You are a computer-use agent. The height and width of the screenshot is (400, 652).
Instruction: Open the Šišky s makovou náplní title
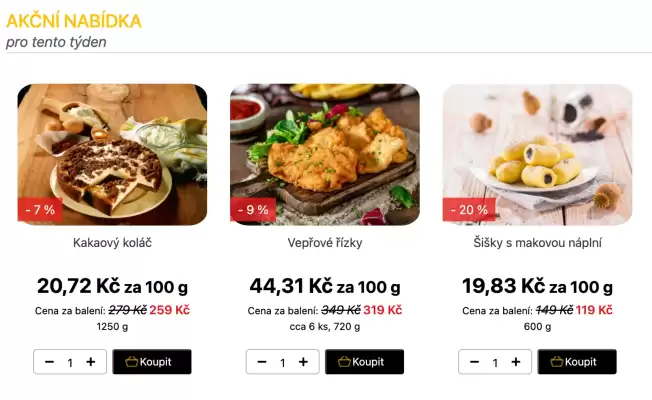pyautogui.click(x=537, y=243)
